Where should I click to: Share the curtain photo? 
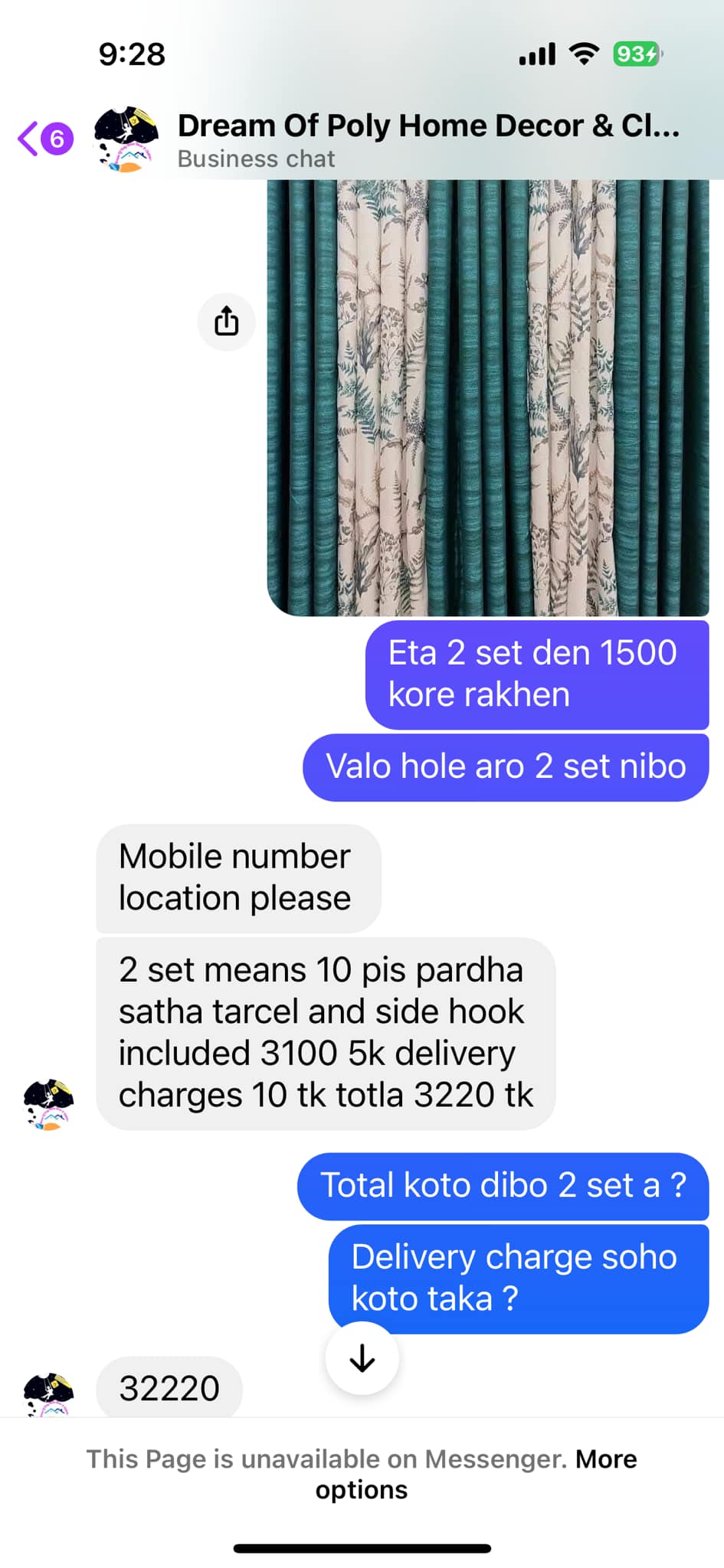(x=226, y=322)
